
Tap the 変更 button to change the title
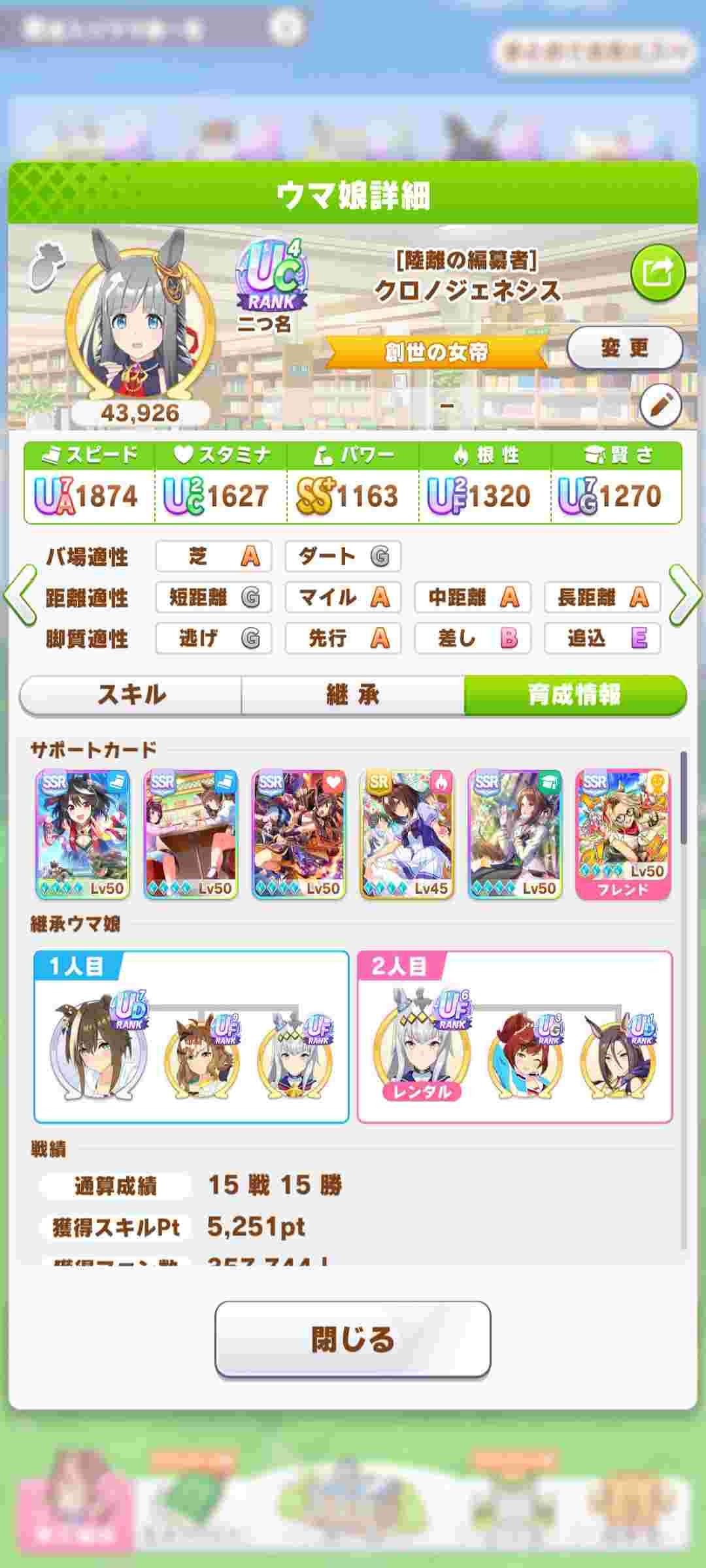tap(624, 348)
